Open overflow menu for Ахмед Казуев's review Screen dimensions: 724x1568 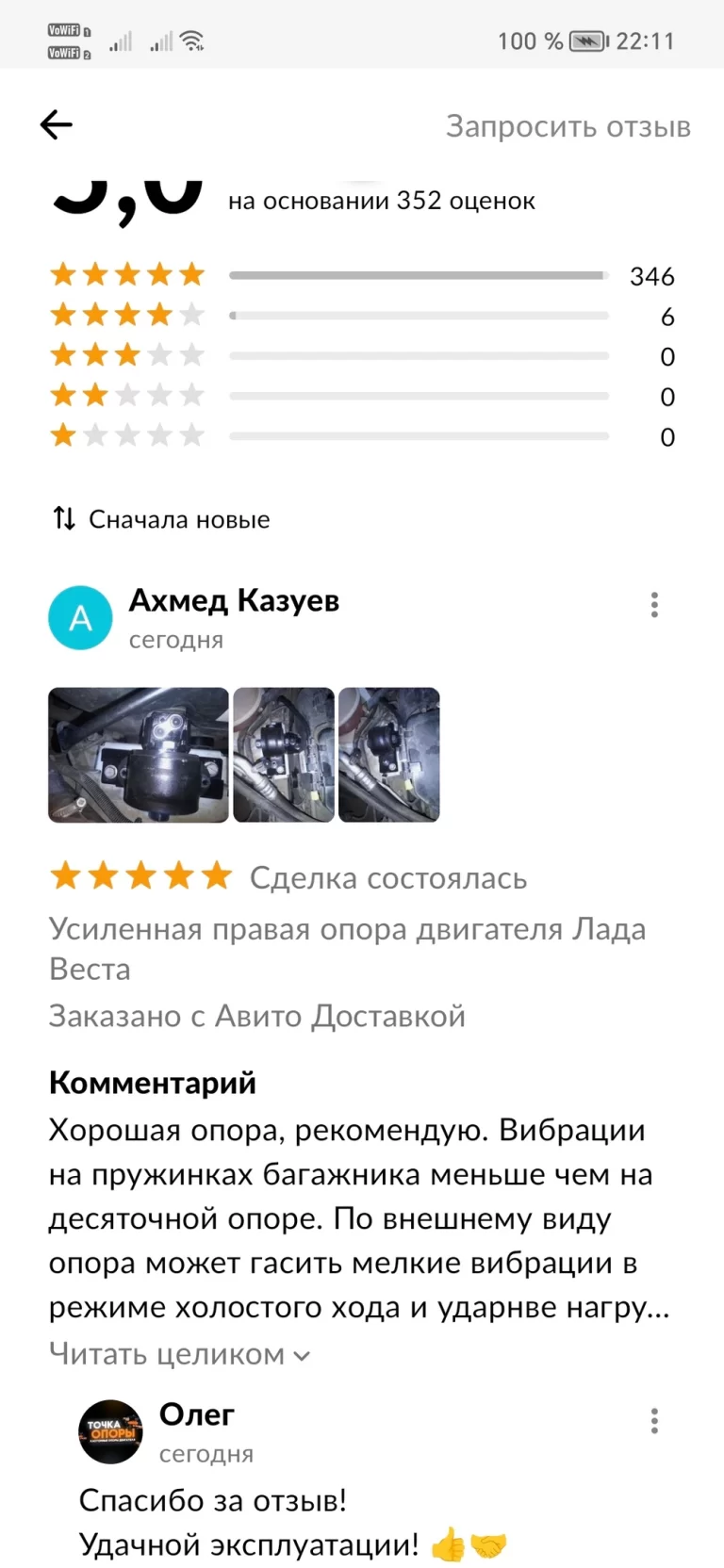pyautogui.click(x=654, y=605)
